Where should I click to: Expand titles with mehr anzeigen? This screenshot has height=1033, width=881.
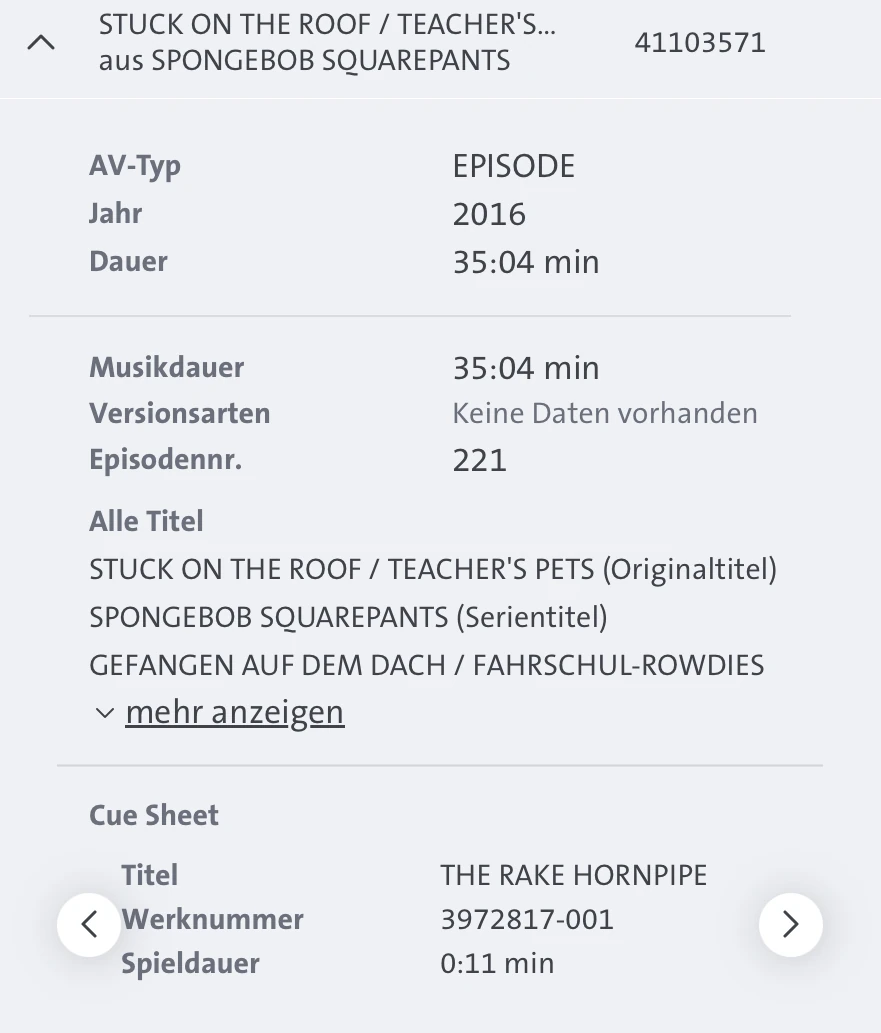(x=233, y=713)
